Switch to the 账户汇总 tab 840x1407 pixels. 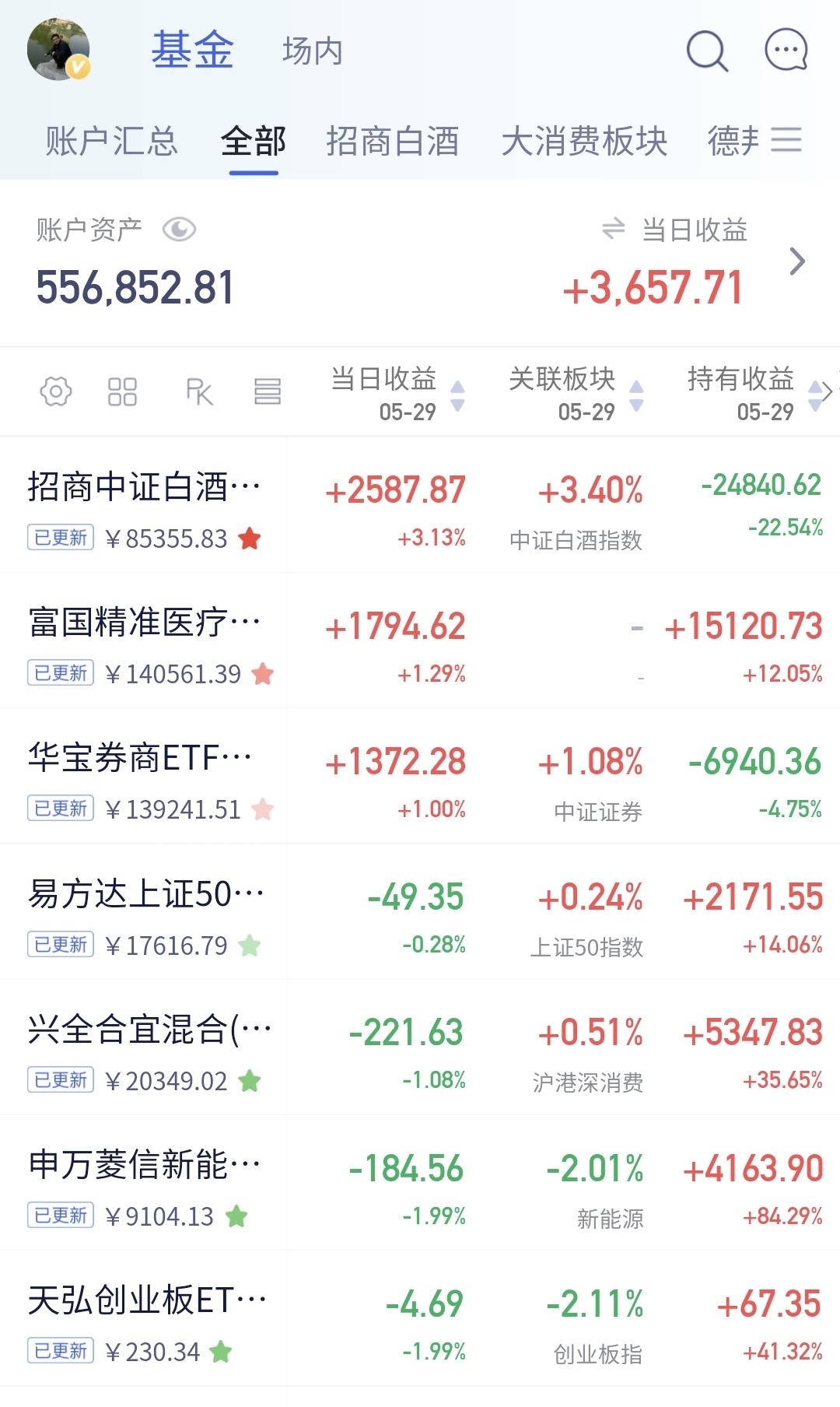[x=111, y=141]
